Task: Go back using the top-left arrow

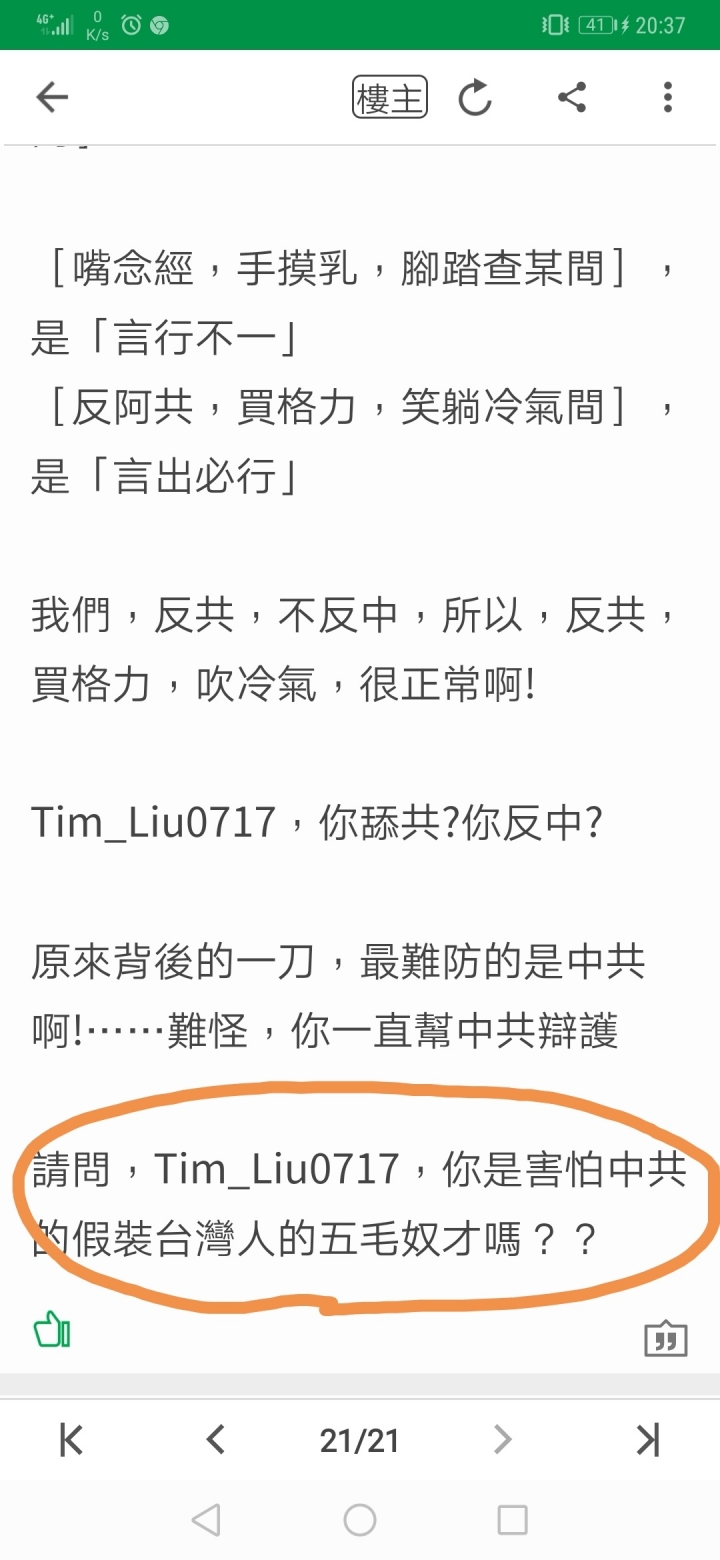Action: click(x=52, y=97)
